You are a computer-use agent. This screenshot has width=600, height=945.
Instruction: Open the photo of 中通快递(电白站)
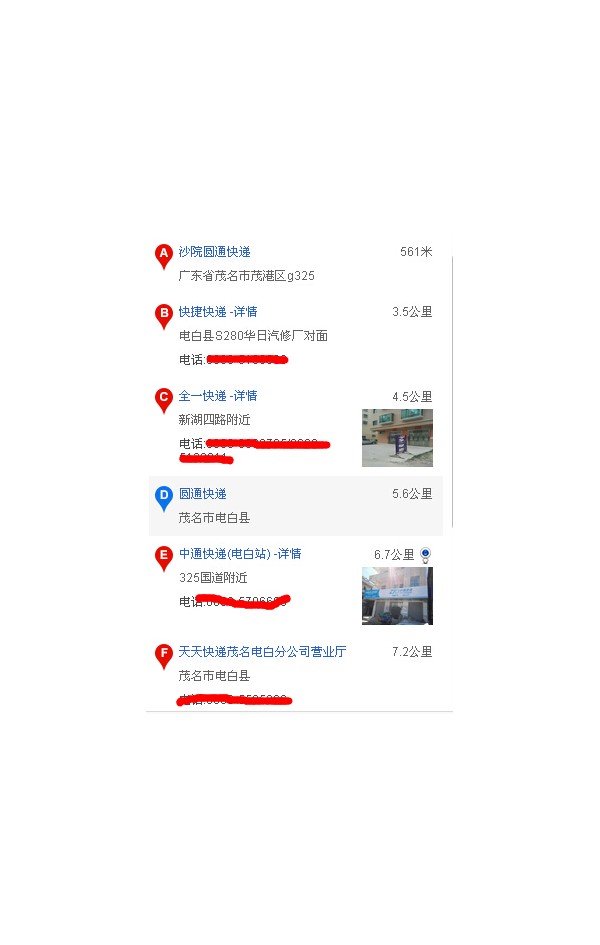click(397, 595)
